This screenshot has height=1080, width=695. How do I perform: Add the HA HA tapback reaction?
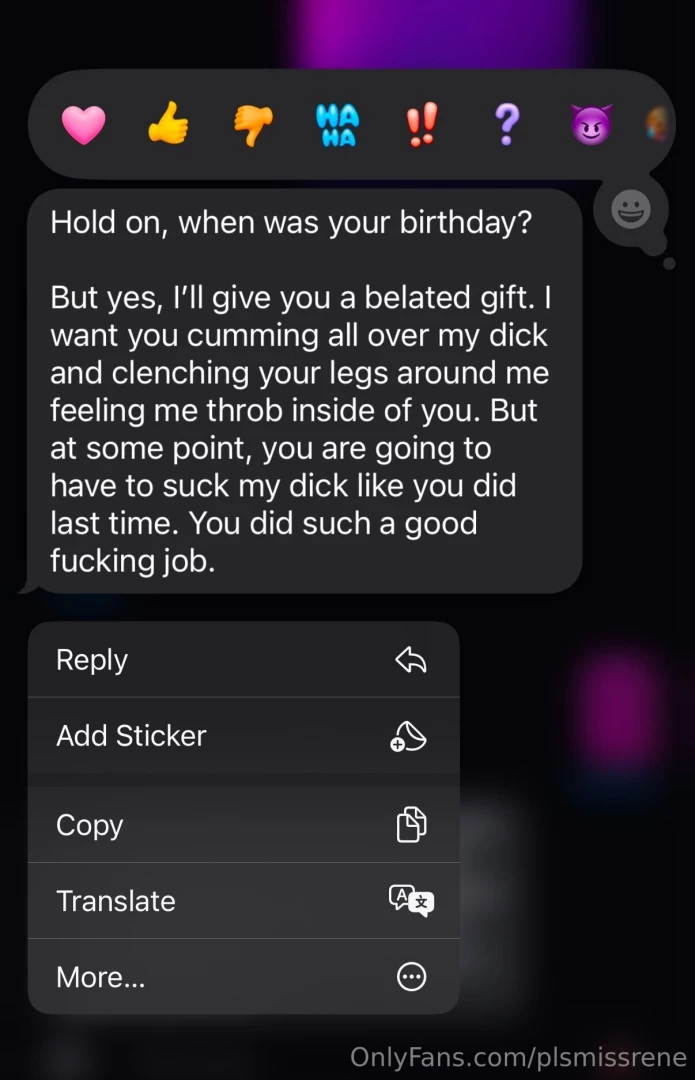pyautogui.click(x=337, y=126)
